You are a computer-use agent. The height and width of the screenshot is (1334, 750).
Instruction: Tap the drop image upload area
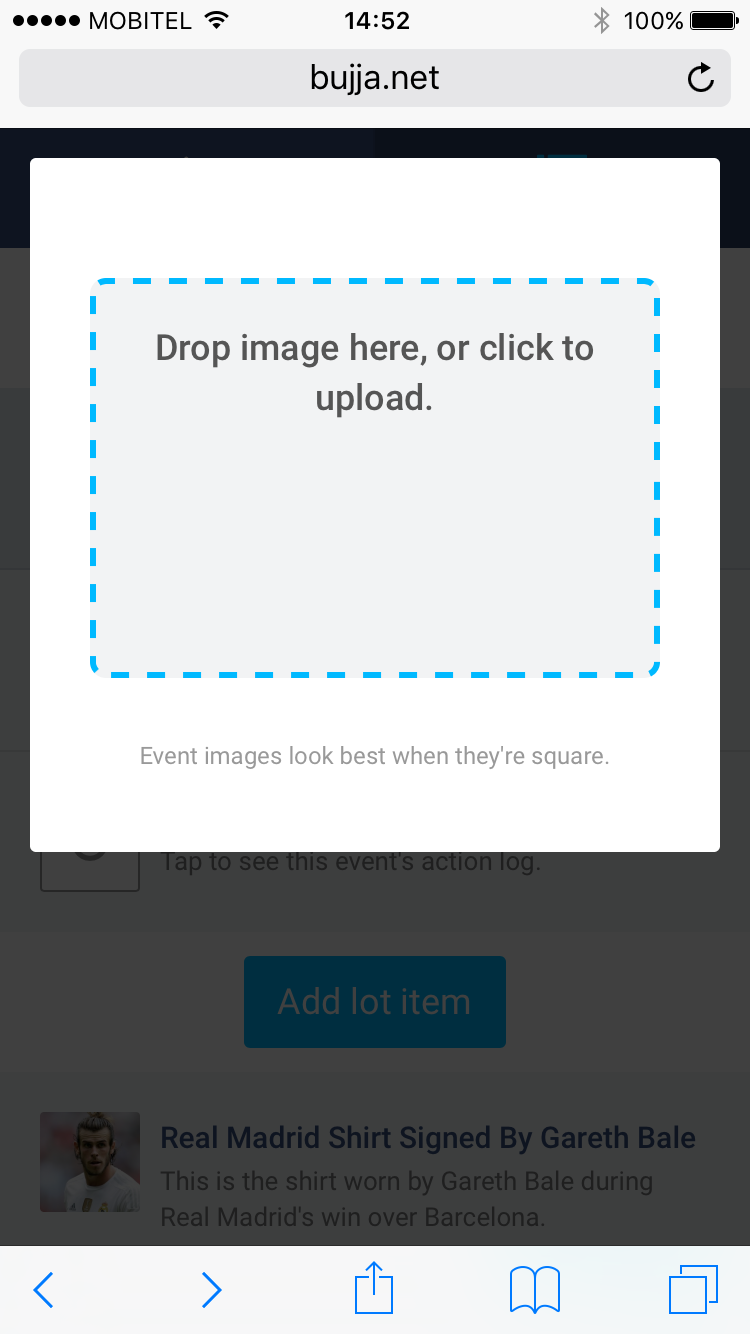375,478
